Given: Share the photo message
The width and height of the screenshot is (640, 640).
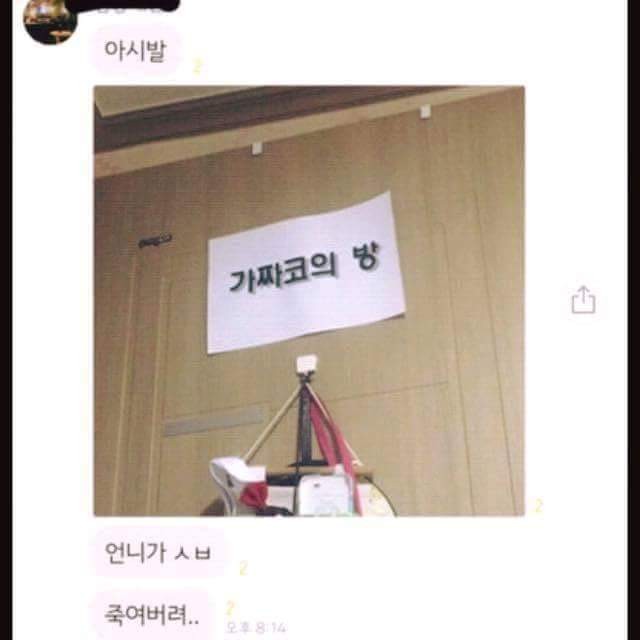Looking at the screenshot, I should point(583,300).
